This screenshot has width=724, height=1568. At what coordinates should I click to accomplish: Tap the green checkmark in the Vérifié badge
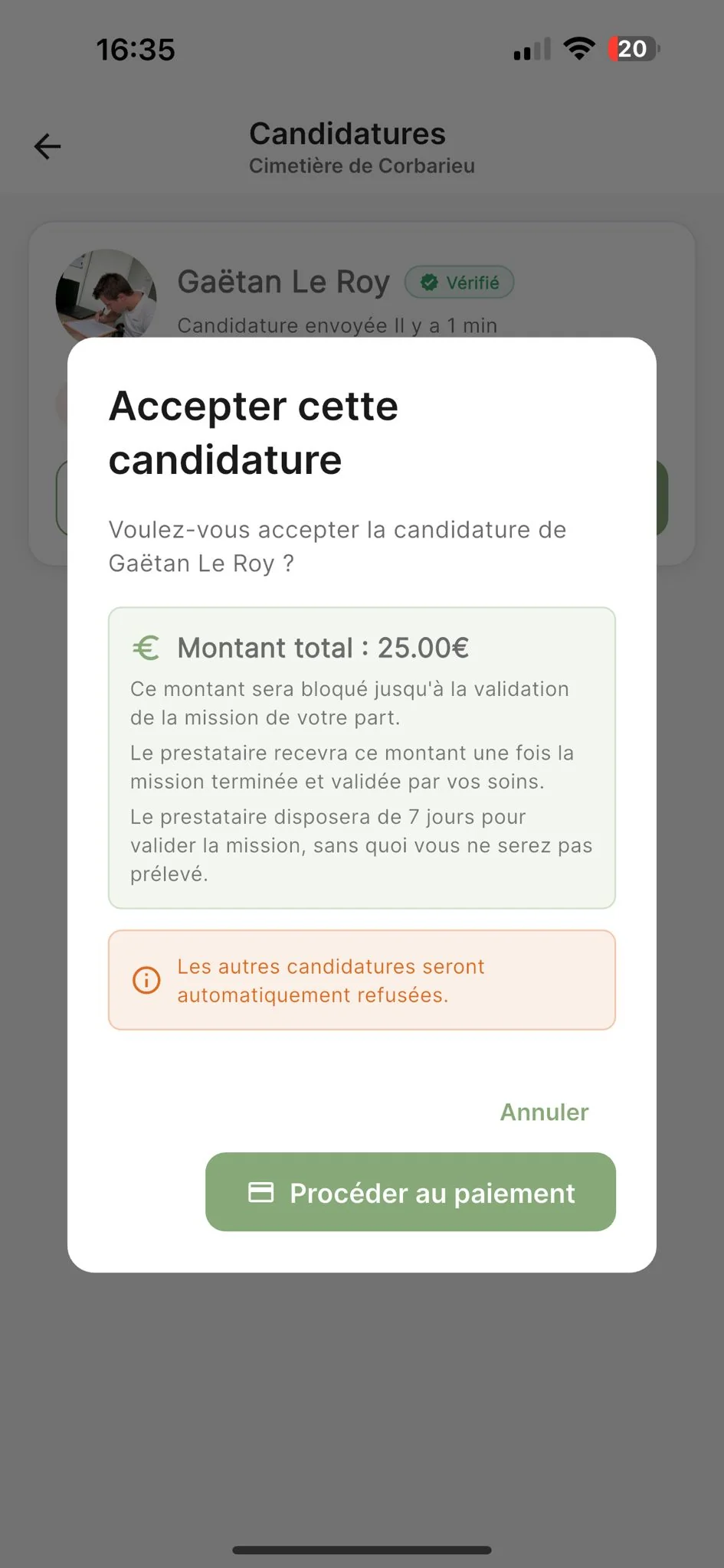[430, 282]
